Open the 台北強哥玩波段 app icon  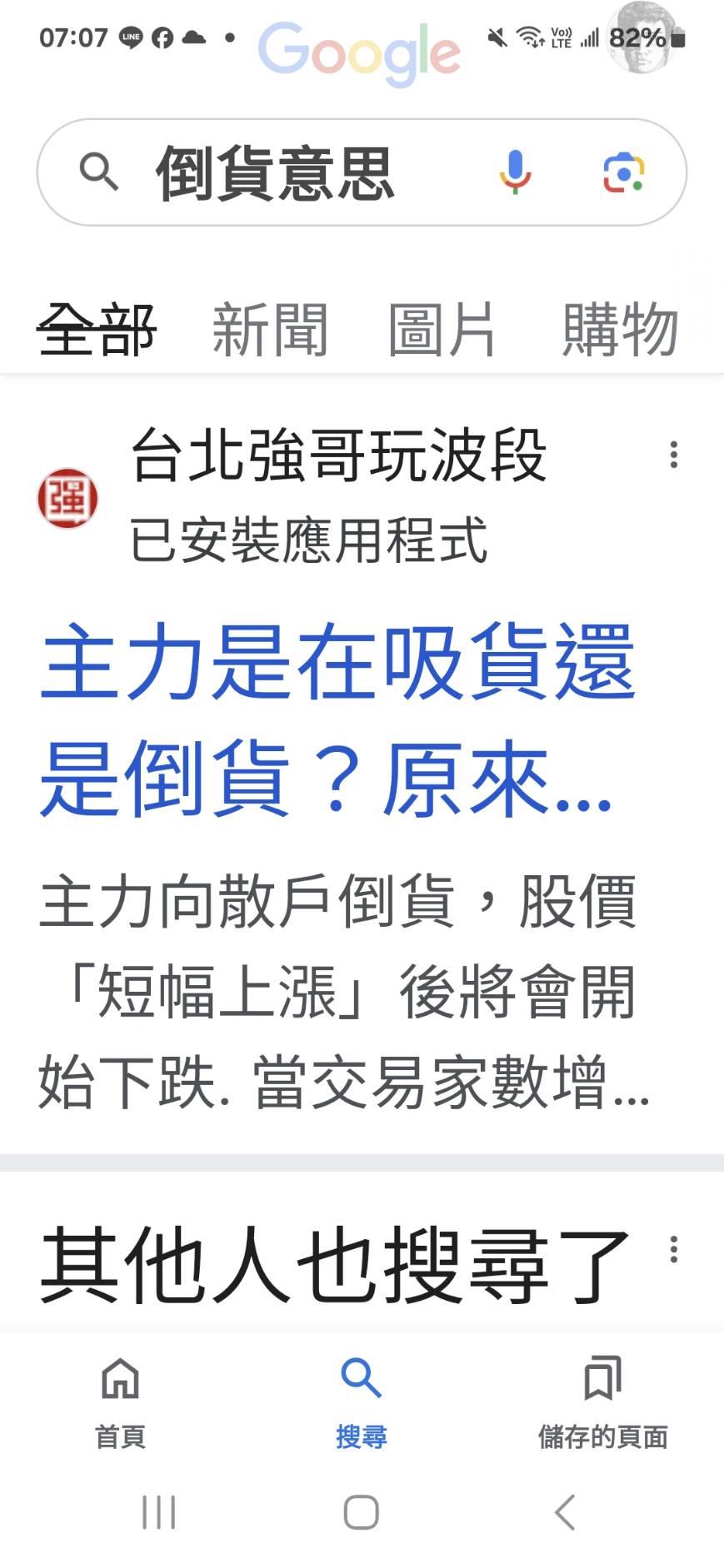tap(68, 498)
